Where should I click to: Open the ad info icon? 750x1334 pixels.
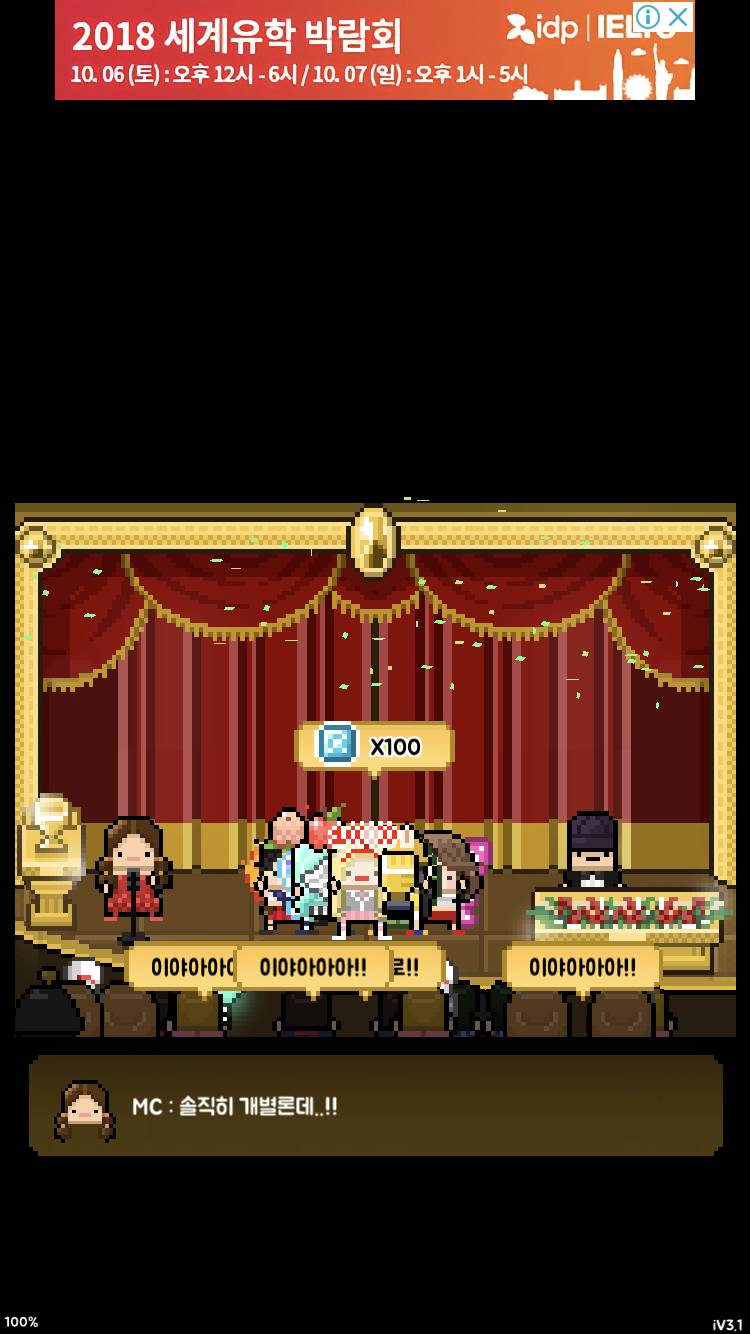(648, 17)
